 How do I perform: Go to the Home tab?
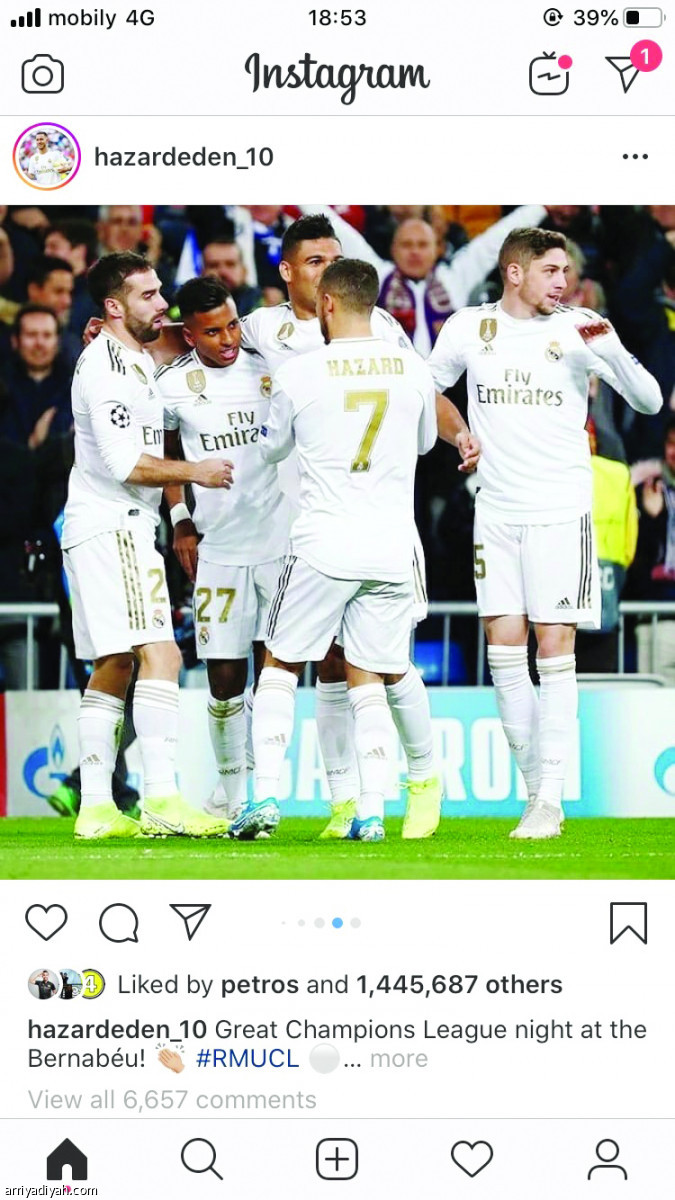[67, 1160]
